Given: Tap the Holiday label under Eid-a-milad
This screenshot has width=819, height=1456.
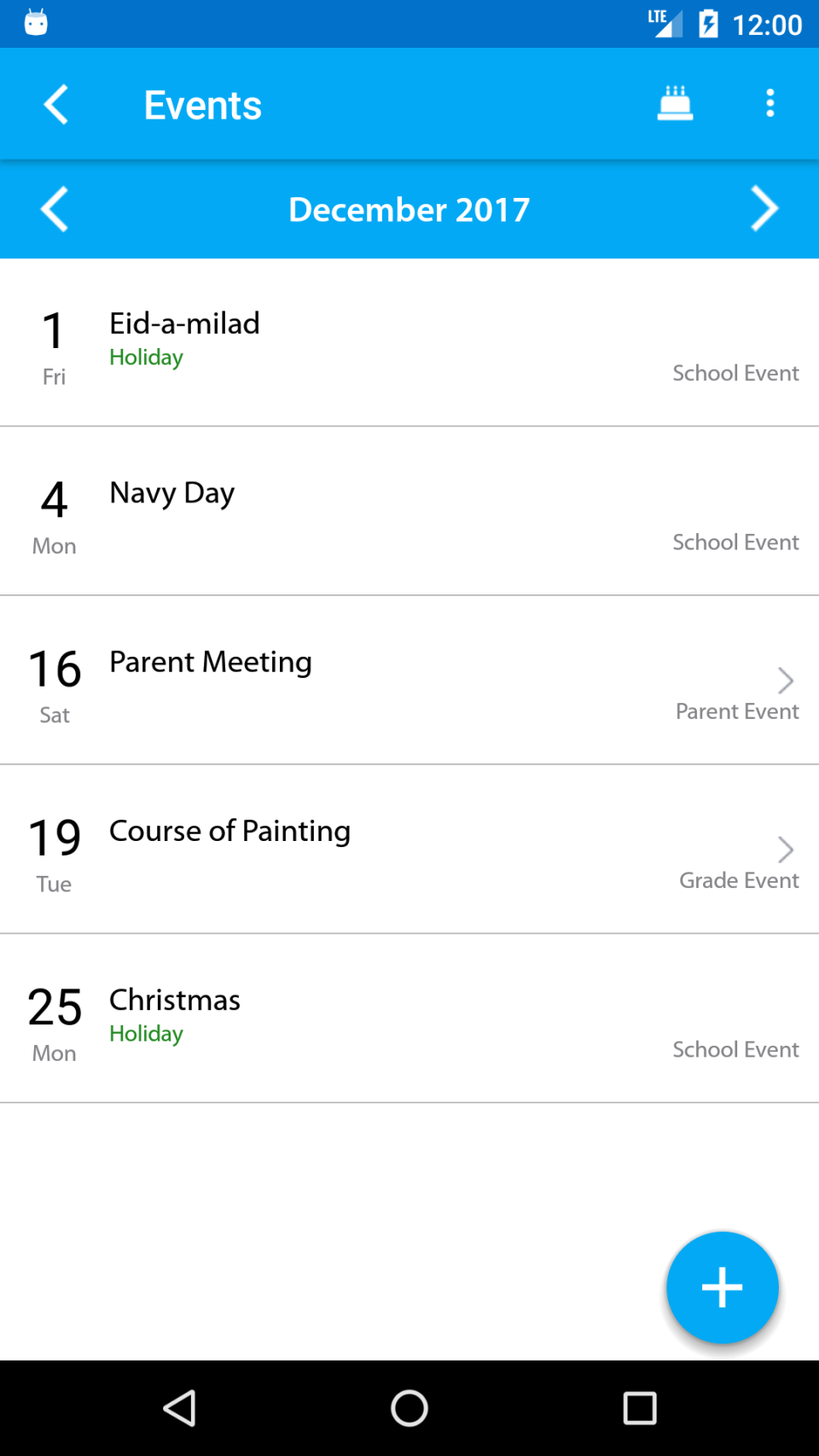Looking at the screenshot, I should (x=146, y=357).
